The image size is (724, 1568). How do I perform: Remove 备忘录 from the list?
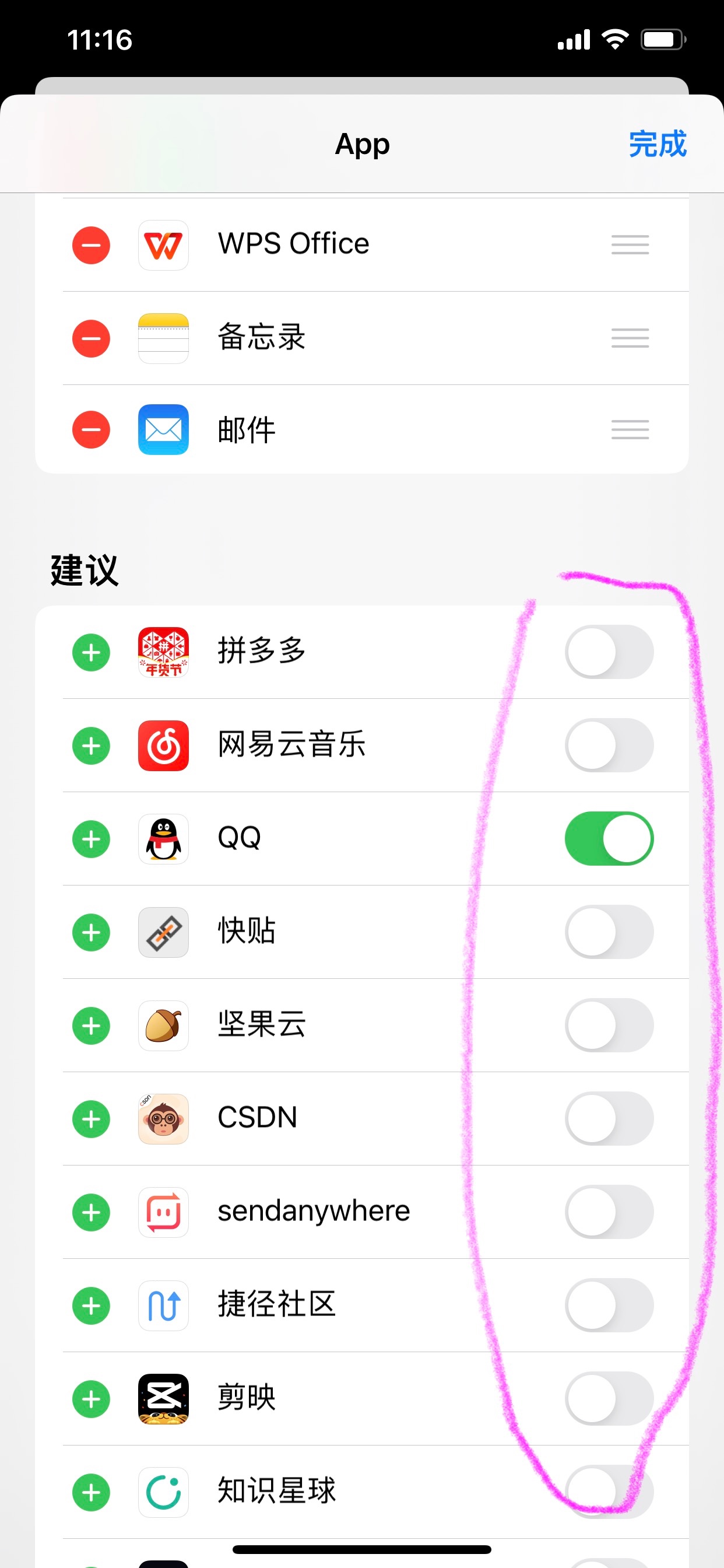coord(92,338)
